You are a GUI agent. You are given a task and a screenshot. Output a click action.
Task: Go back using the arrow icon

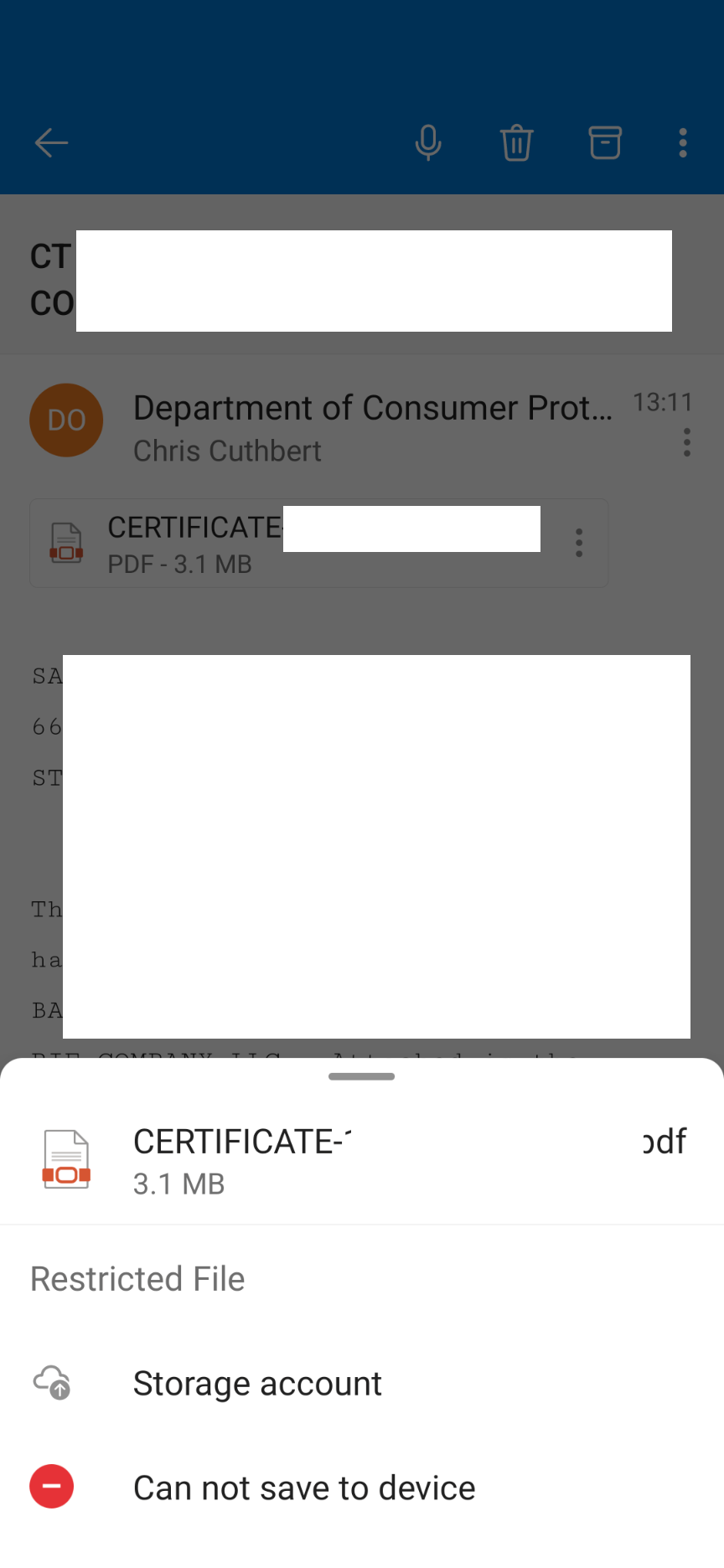(51, 142)
